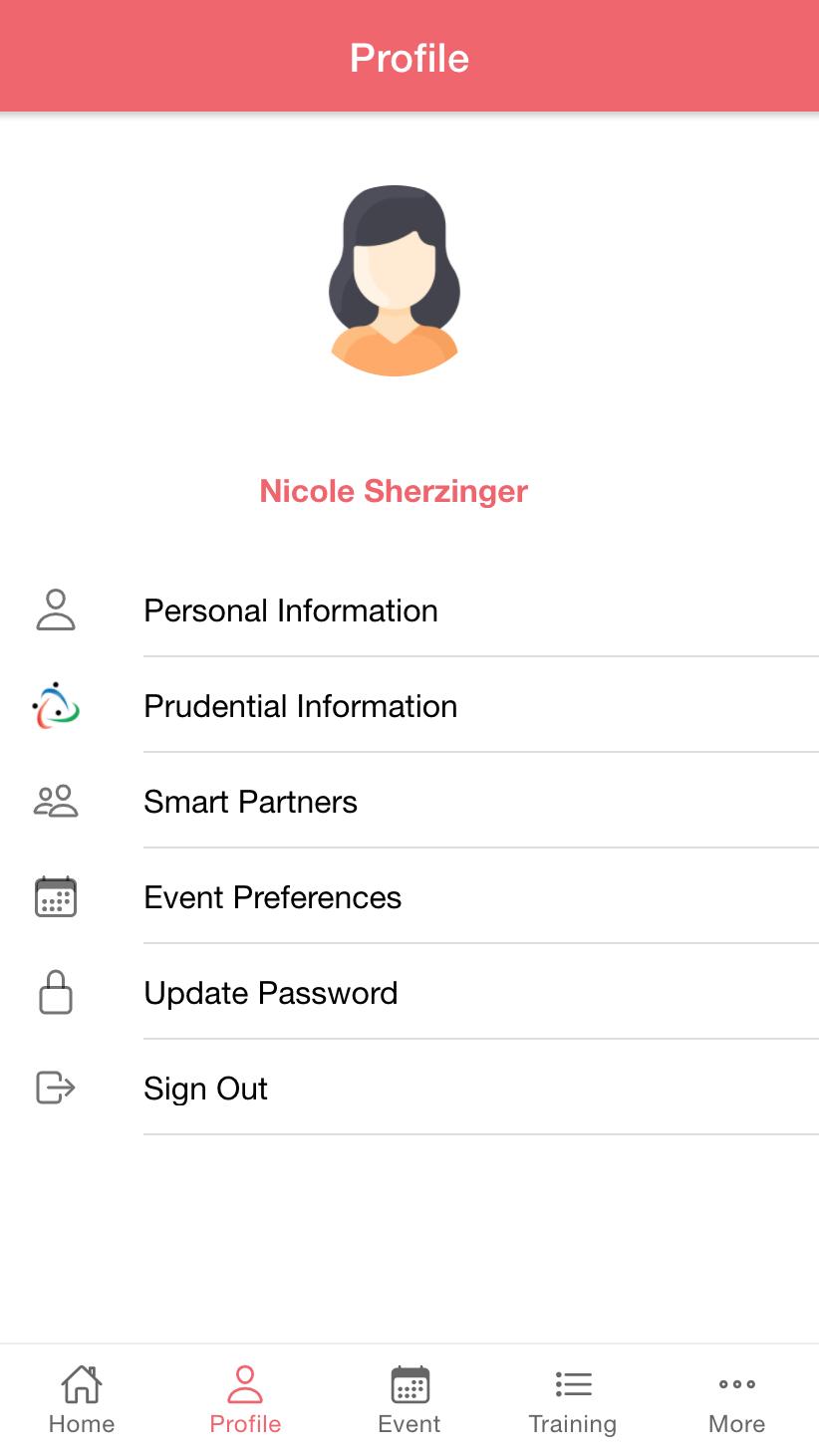Select the Profile tab
819x1456 pixels.
(245, 1400)
